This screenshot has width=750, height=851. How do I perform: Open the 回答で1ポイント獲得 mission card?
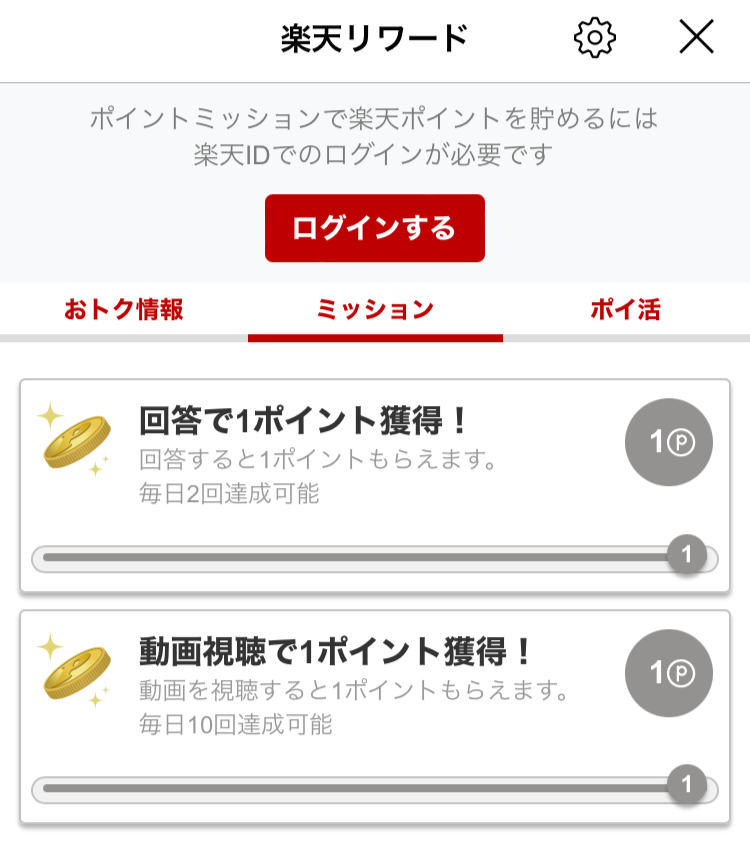375,485
